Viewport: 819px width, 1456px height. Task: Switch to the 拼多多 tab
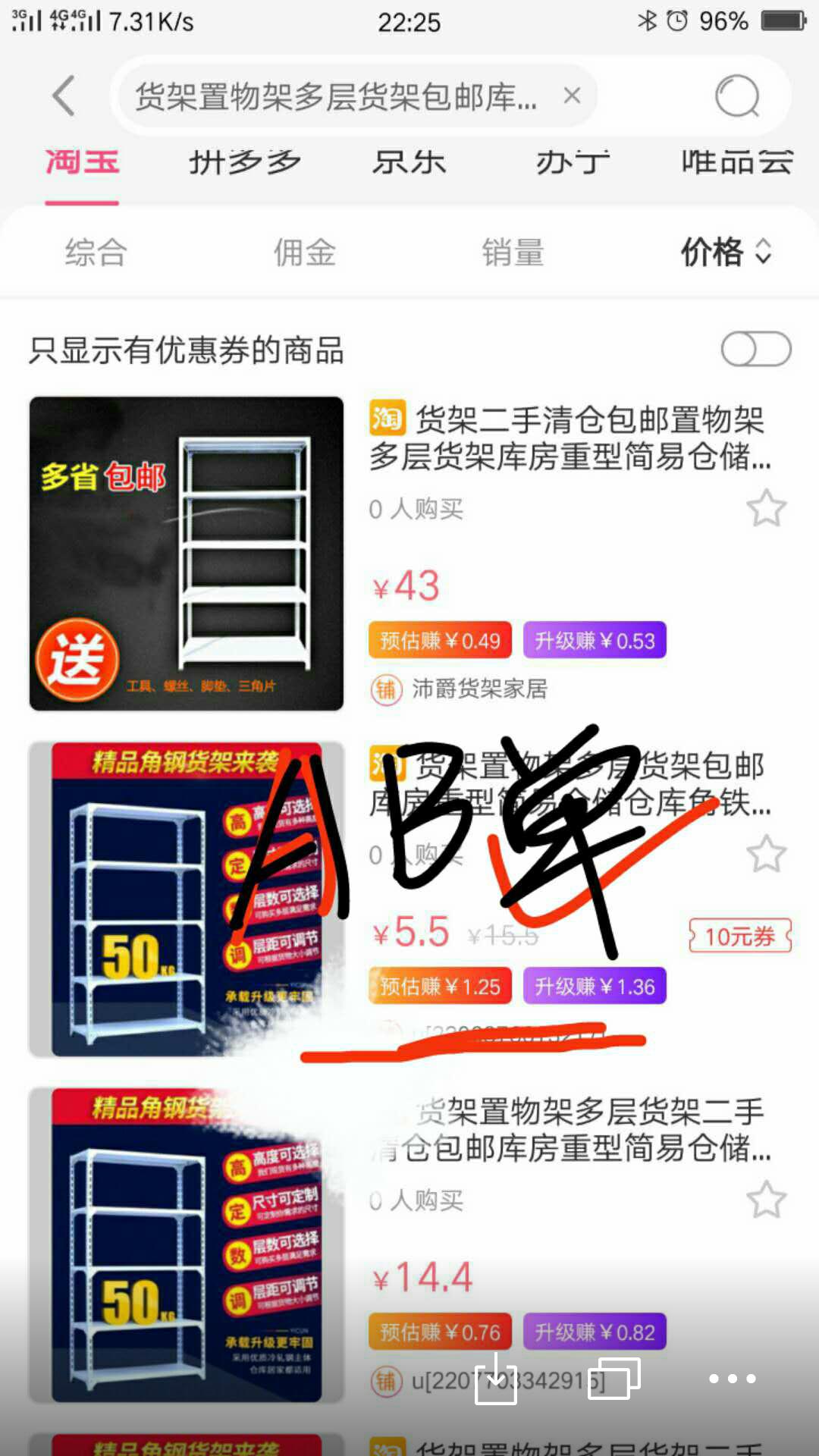[244, 163]
